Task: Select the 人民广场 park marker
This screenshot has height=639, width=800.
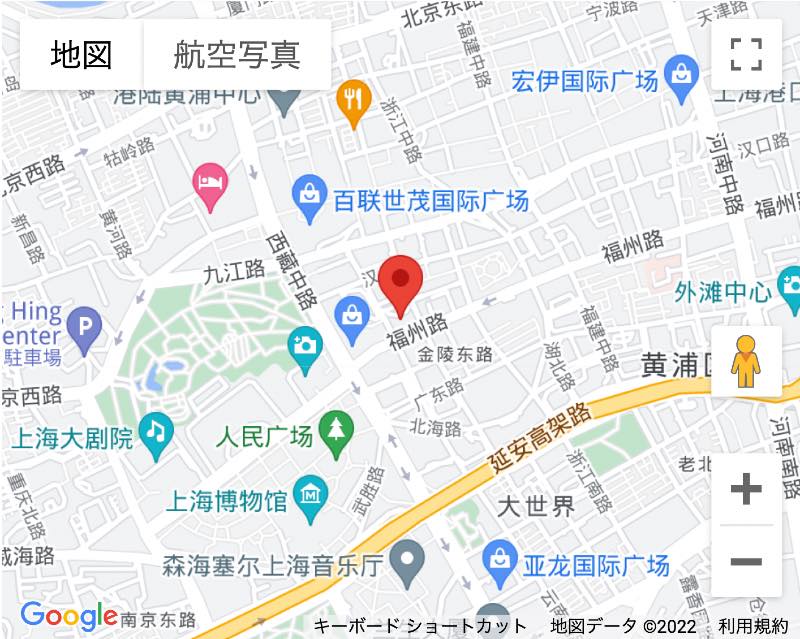Action: 337,432
